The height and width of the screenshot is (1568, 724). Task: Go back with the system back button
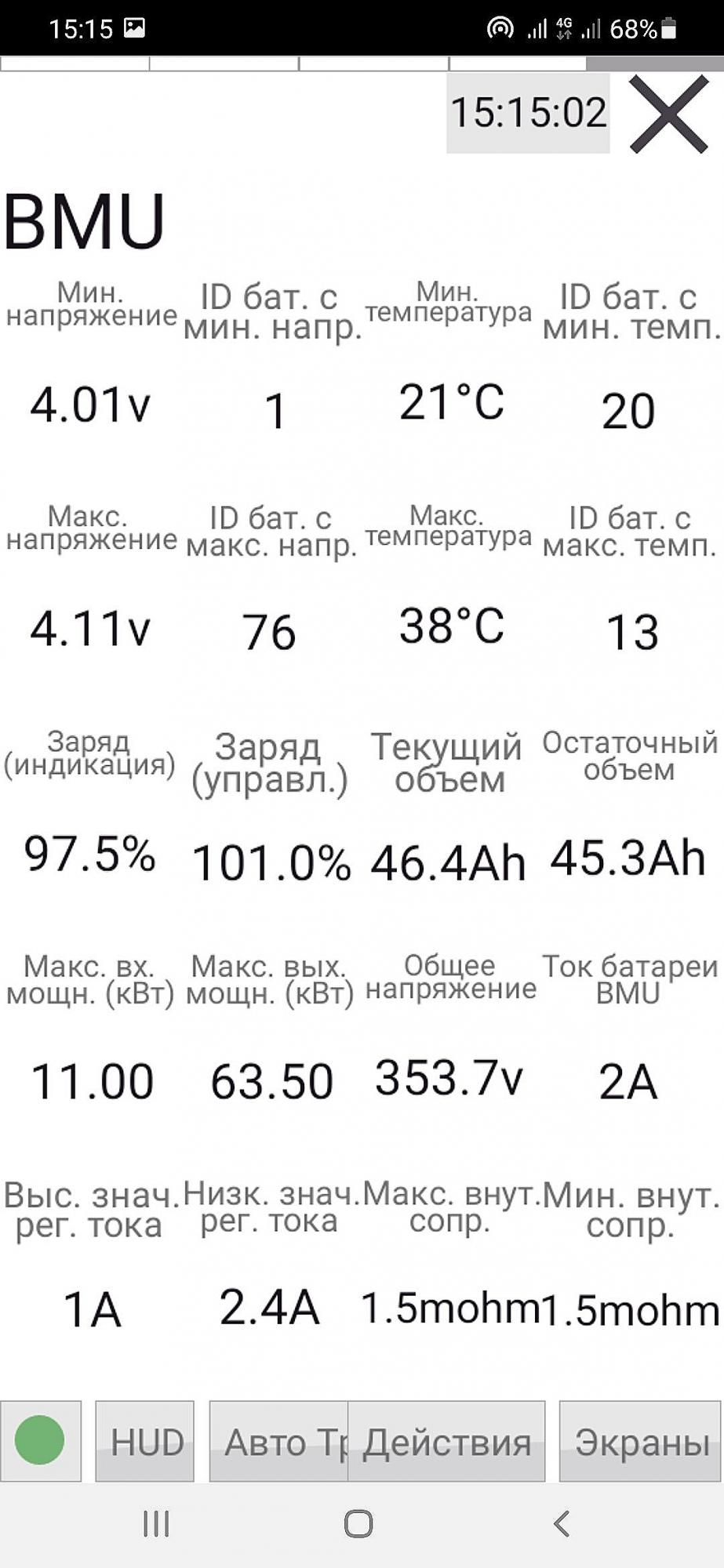point(562,1523)
